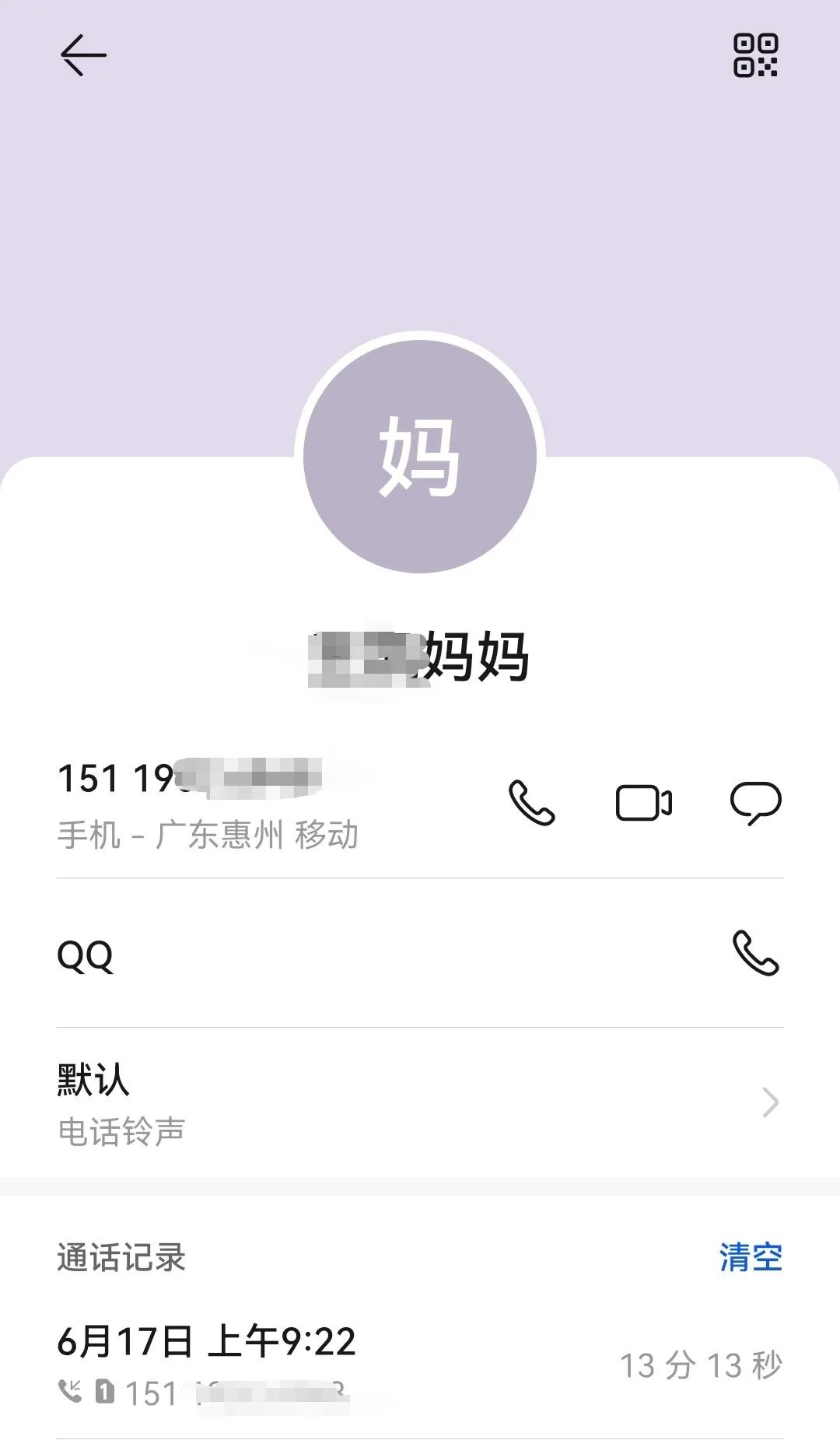Image resolution: width=840 pixels, height=1440 pixels.
Task: Call the mobile number starting with 151
Action: click(532, 802)
